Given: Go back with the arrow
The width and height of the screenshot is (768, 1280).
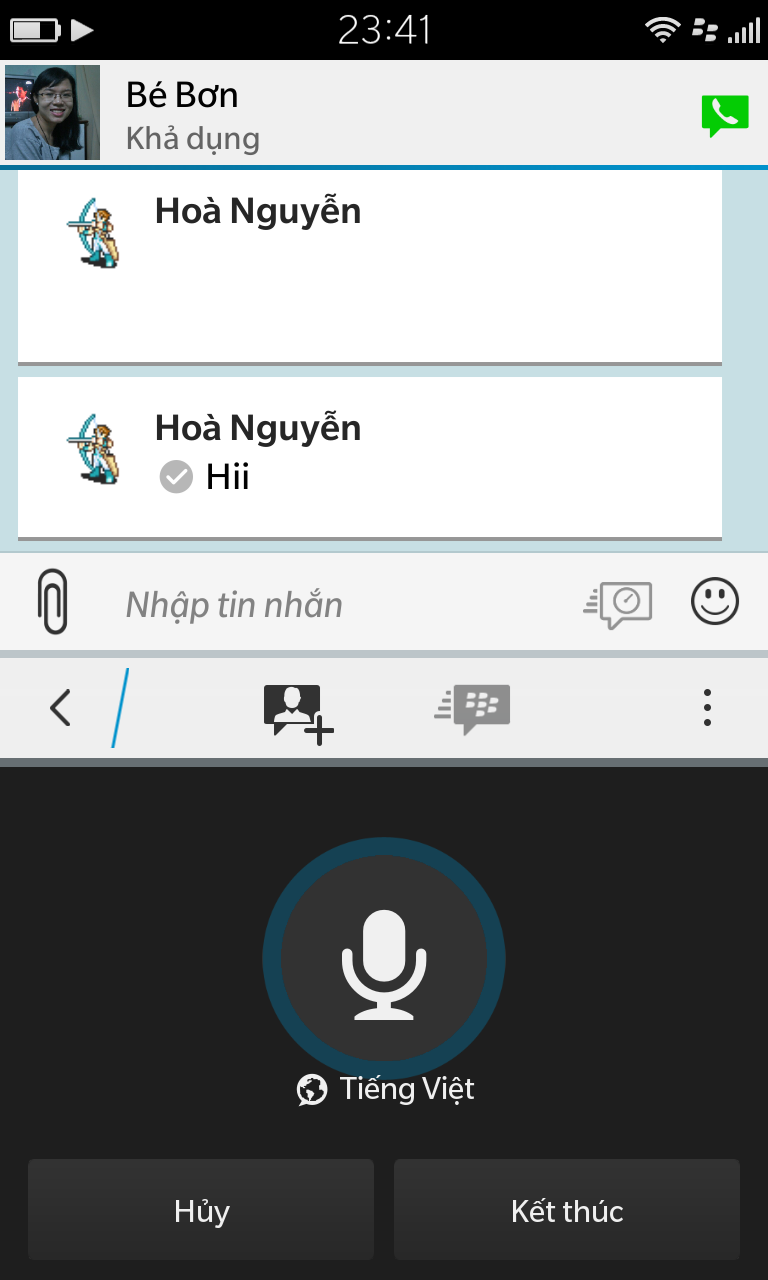Looking at the screenshot, I should coord(61,708).
